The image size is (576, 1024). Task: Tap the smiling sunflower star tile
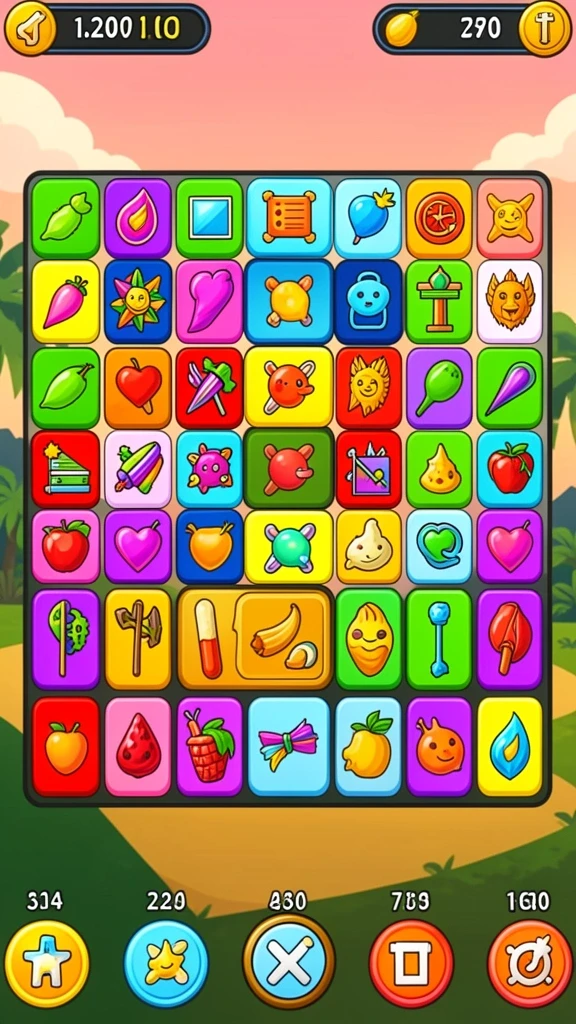[x=138, y=302]
